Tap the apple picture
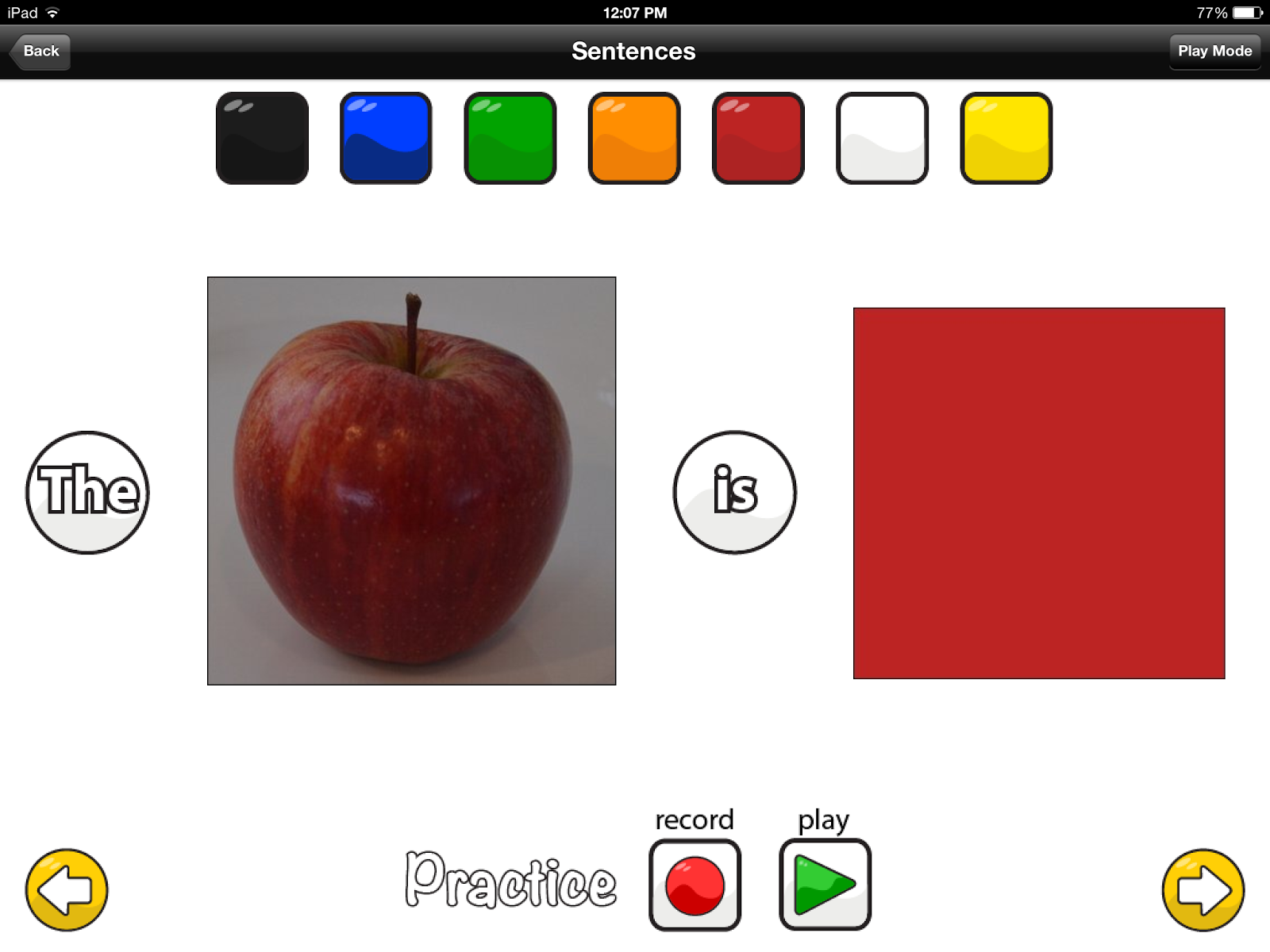 [411, 481]
